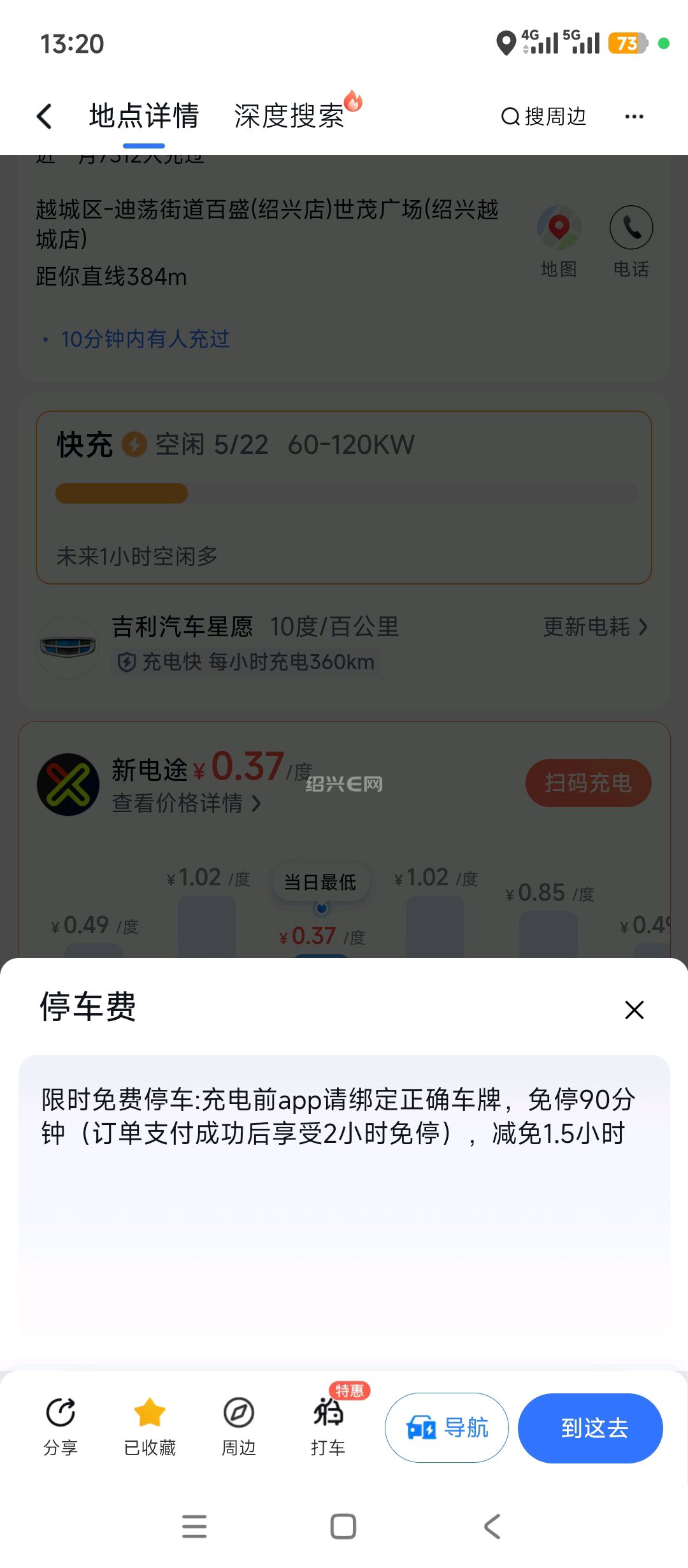Screen dimensions: 688x1568
Task: Close the 停车费 bottom sheet
Action: point(634,1010)
